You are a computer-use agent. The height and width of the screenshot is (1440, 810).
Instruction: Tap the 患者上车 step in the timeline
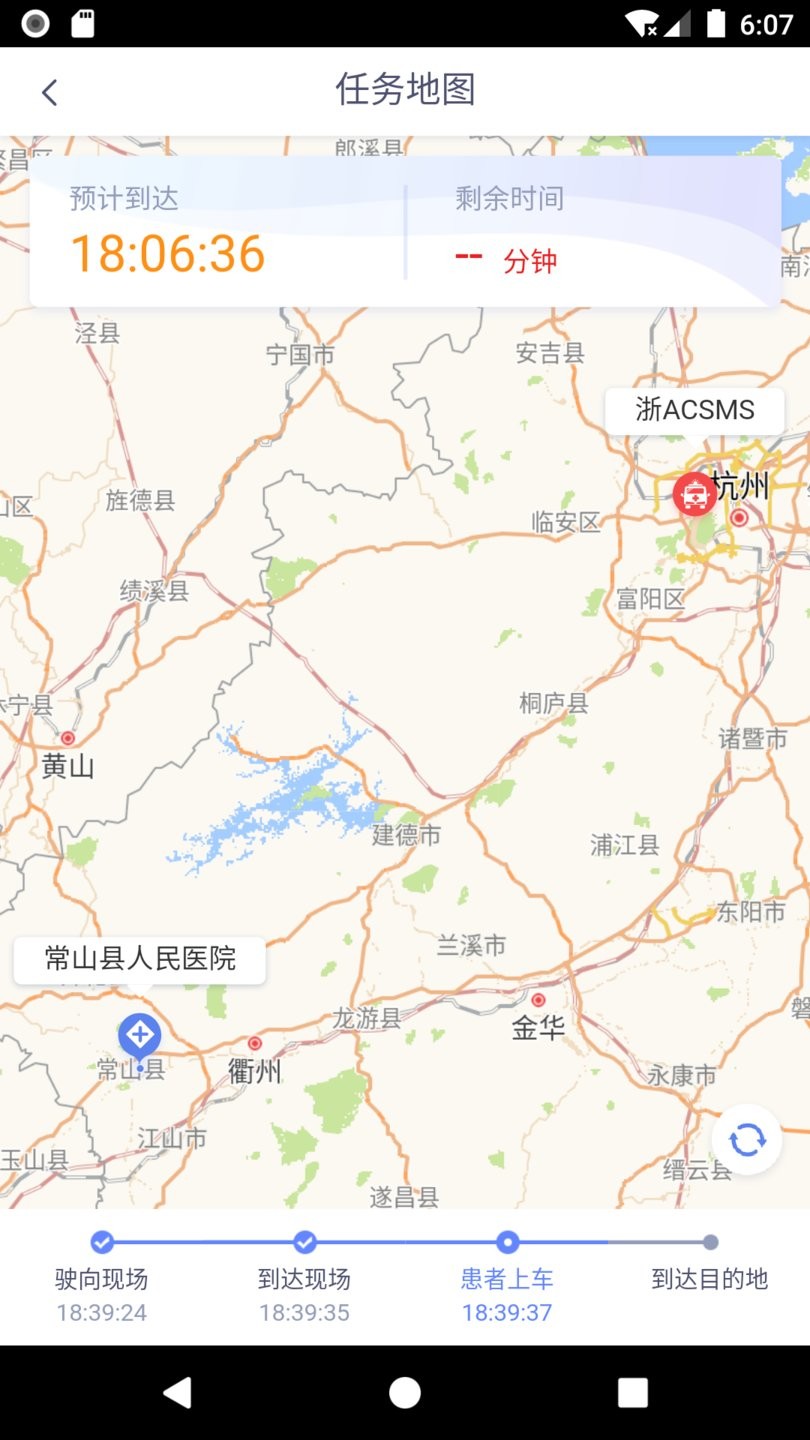pyautogui.click(x=507, y=1278)
